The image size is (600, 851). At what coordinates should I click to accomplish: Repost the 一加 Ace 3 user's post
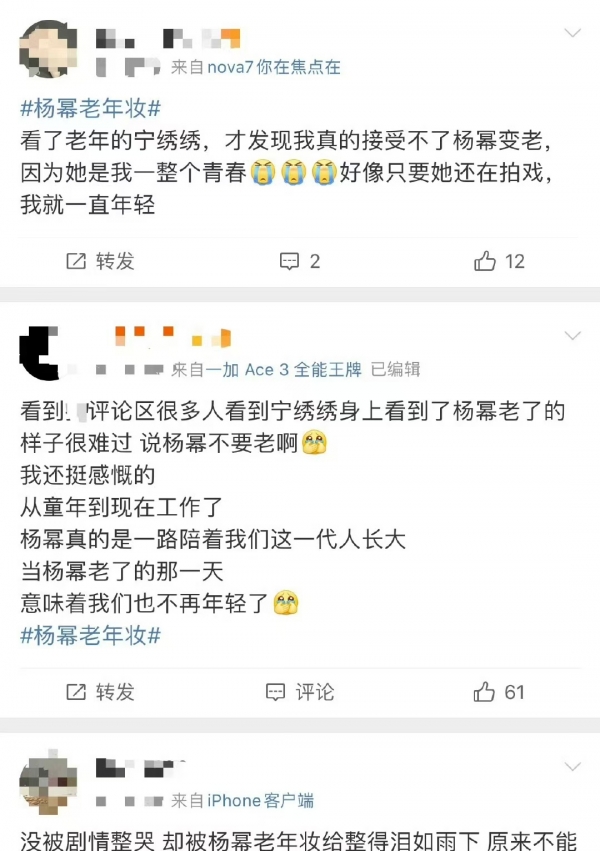[x=100, y=692]
